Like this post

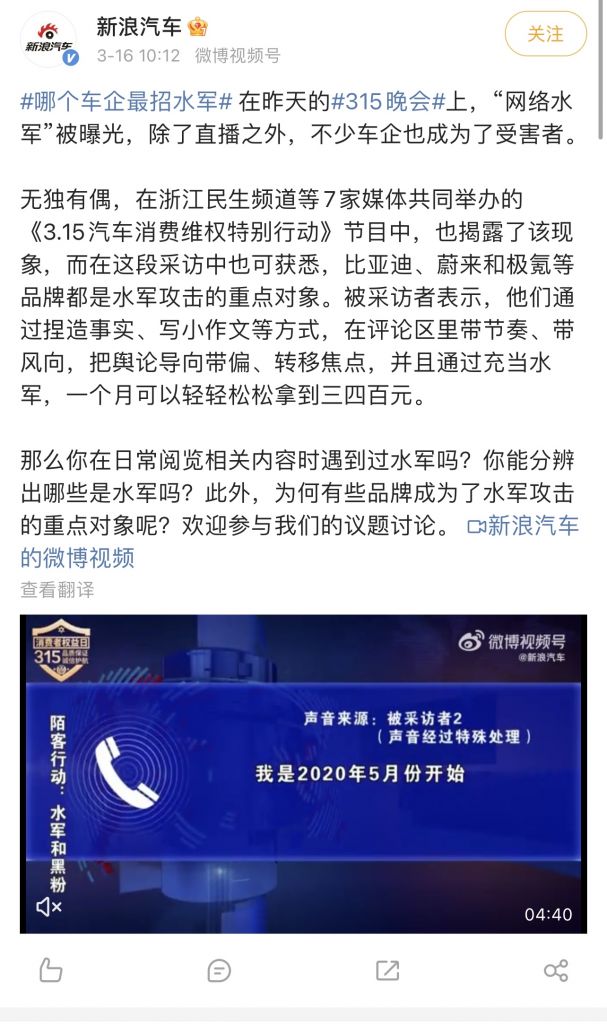tap(50, 970)
